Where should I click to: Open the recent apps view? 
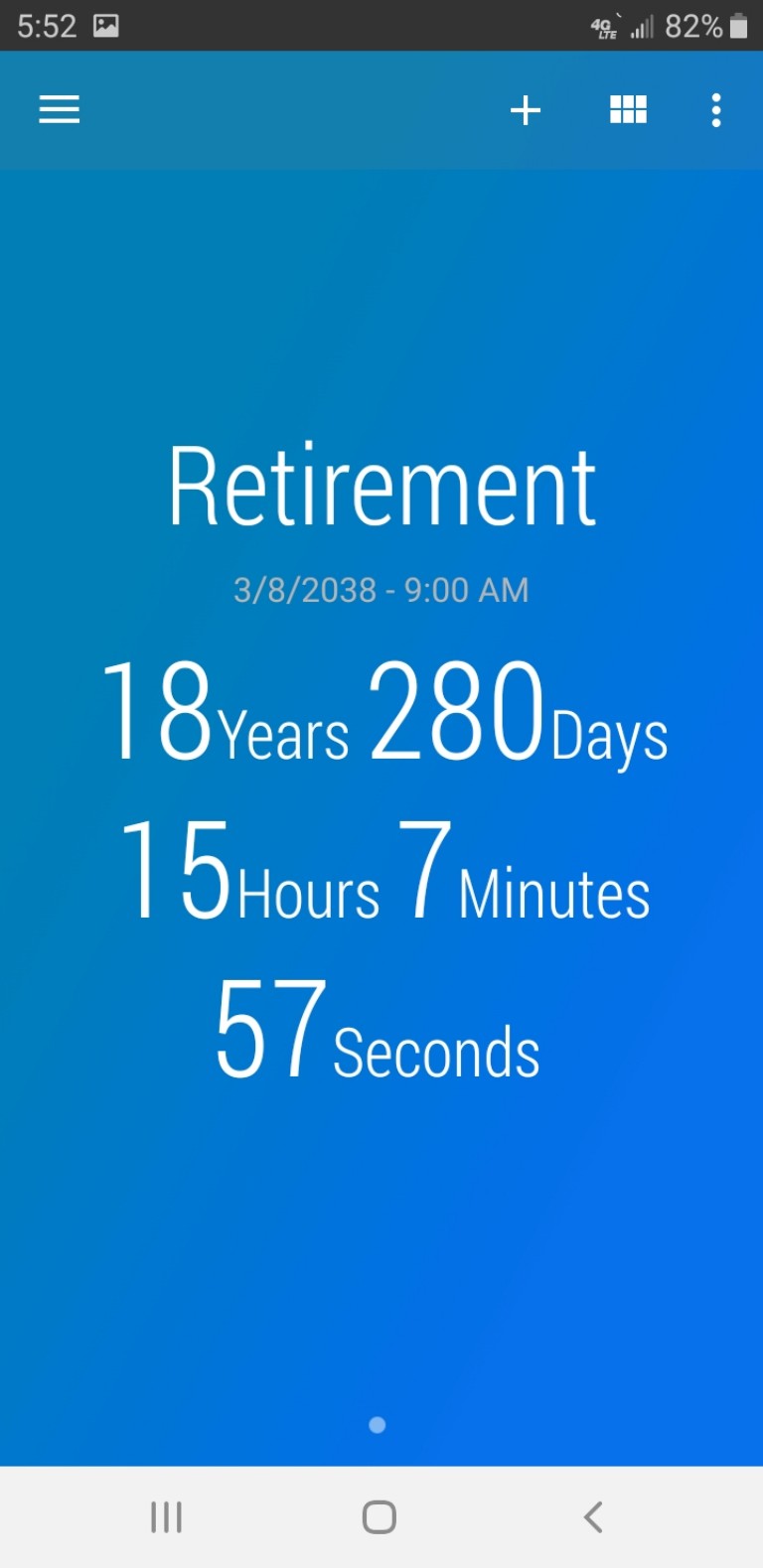[x=166, y=1516]
